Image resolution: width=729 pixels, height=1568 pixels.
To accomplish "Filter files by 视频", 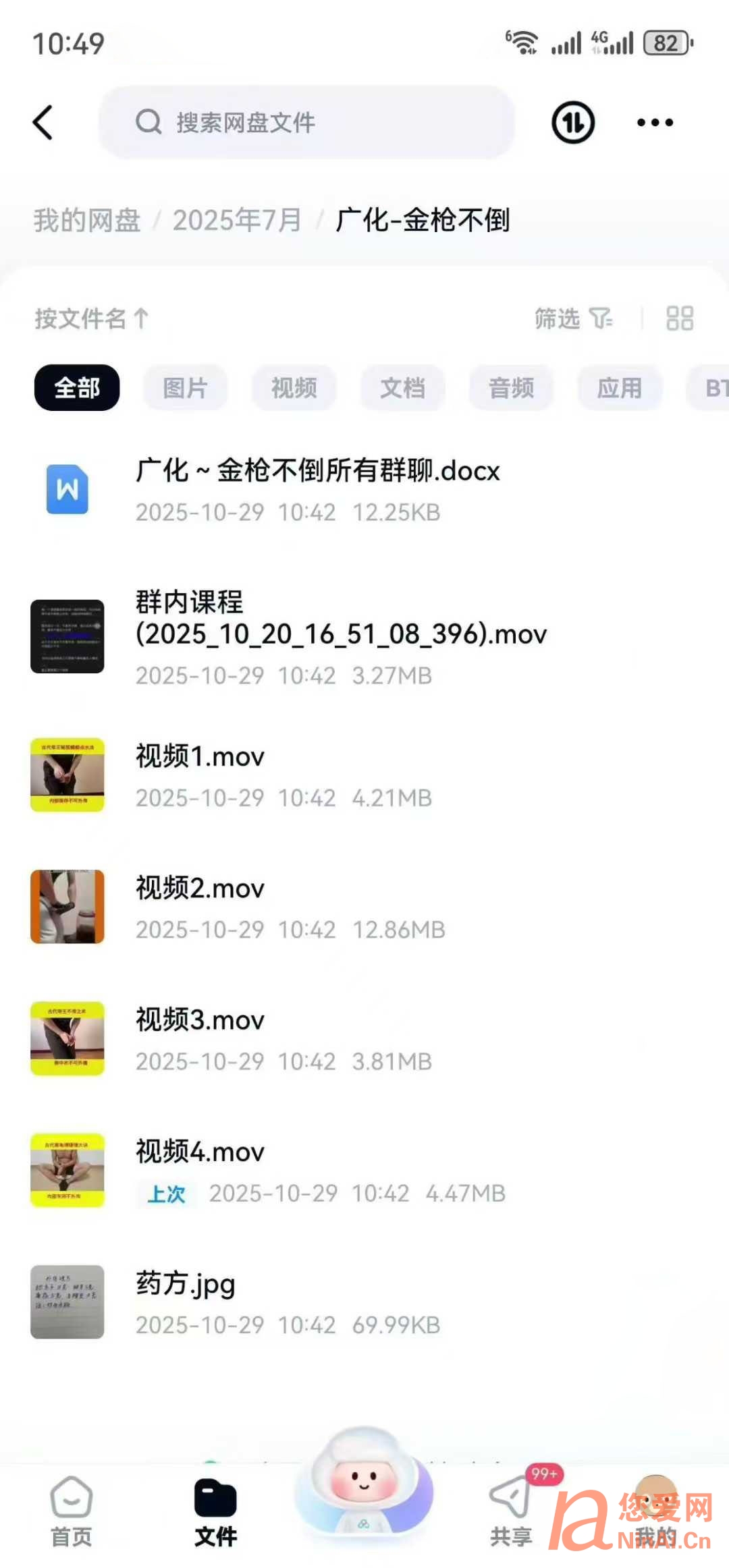I will tap(294, 388).
